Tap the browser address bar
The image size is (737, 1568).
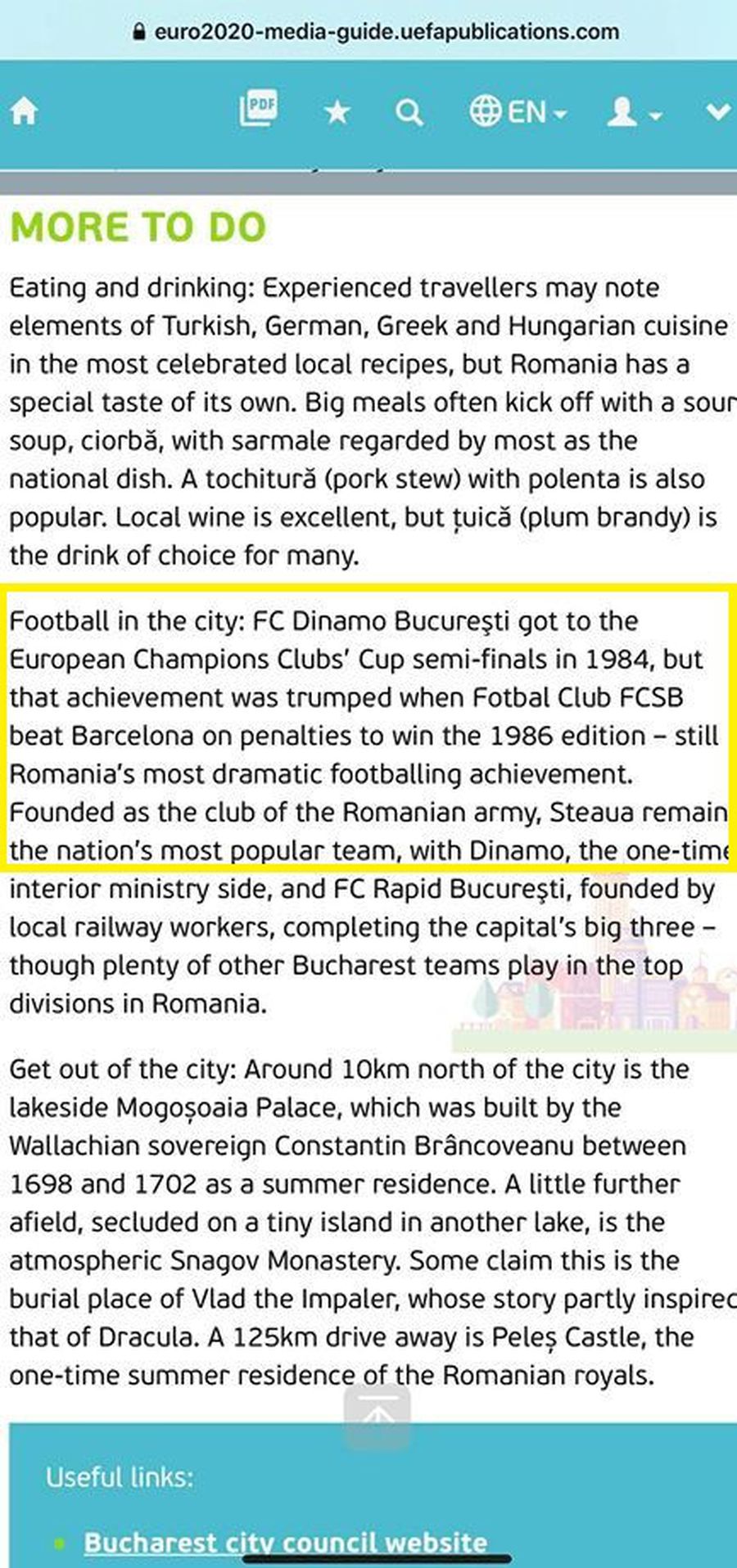375,32
